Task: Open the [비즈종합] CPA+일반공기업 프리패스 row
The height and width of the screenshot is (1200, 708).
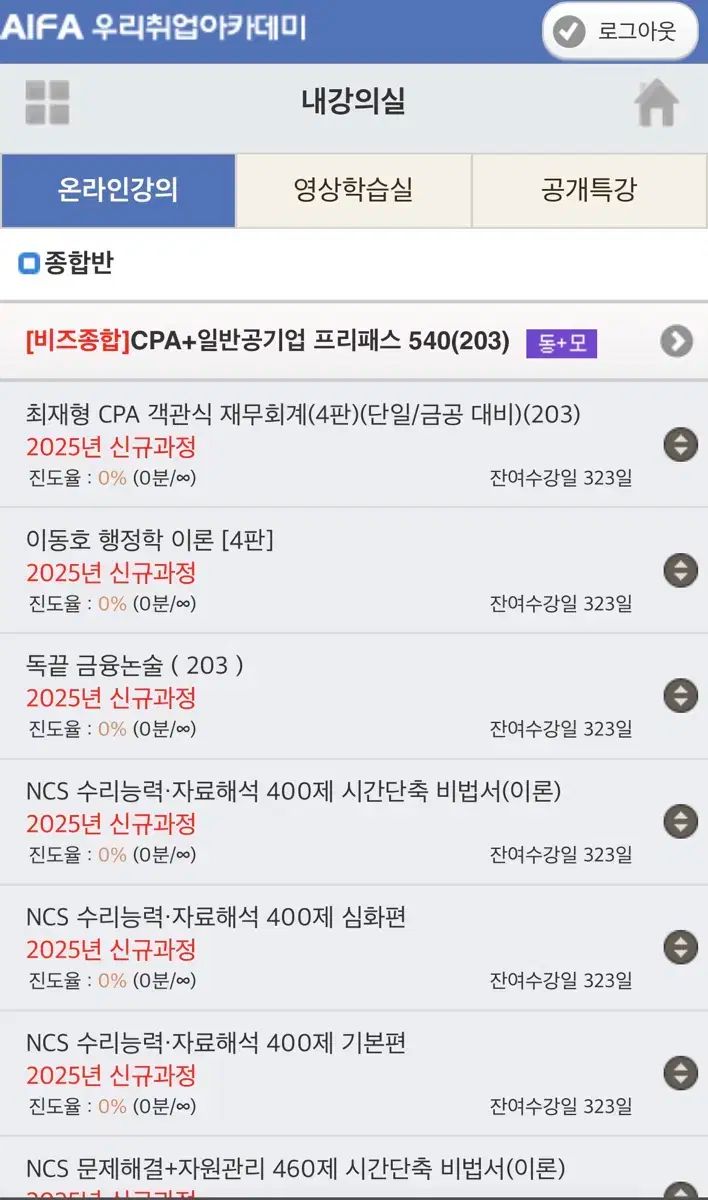Action: click(354, 341)
